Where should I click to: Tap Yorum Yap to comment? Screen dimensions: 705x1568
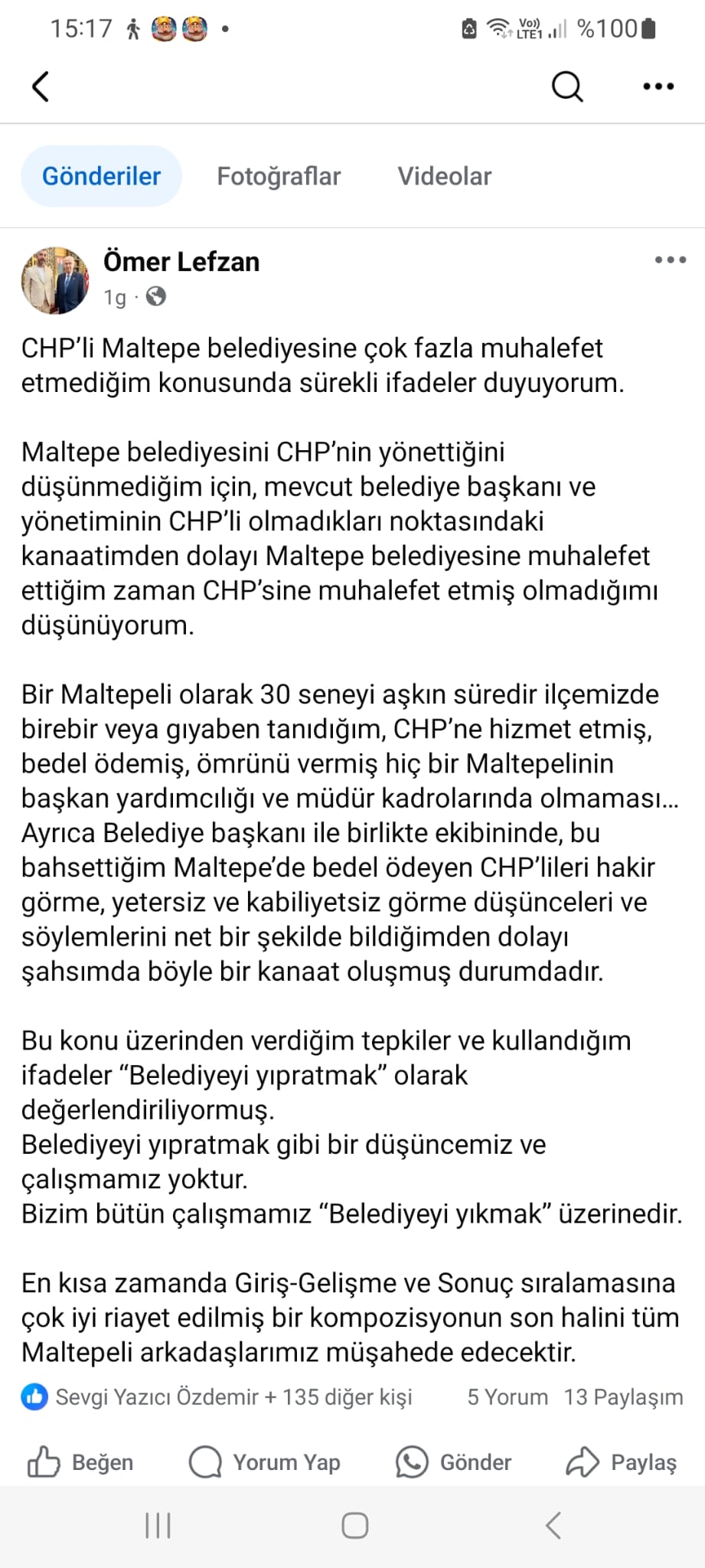tap(265, 1462)
